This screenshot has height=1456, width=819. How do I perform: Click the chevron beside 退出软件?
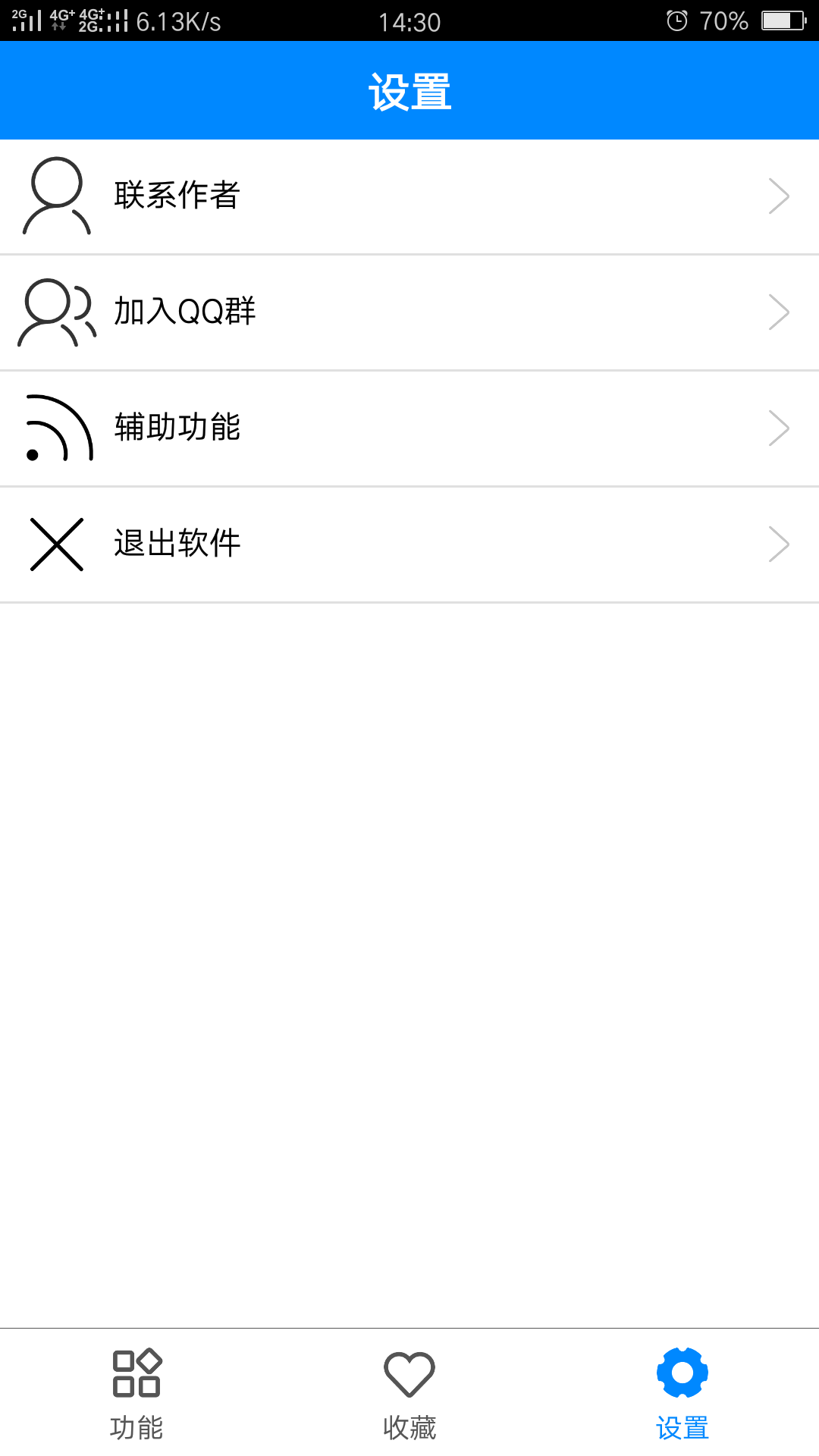click(x=778, y=543)
